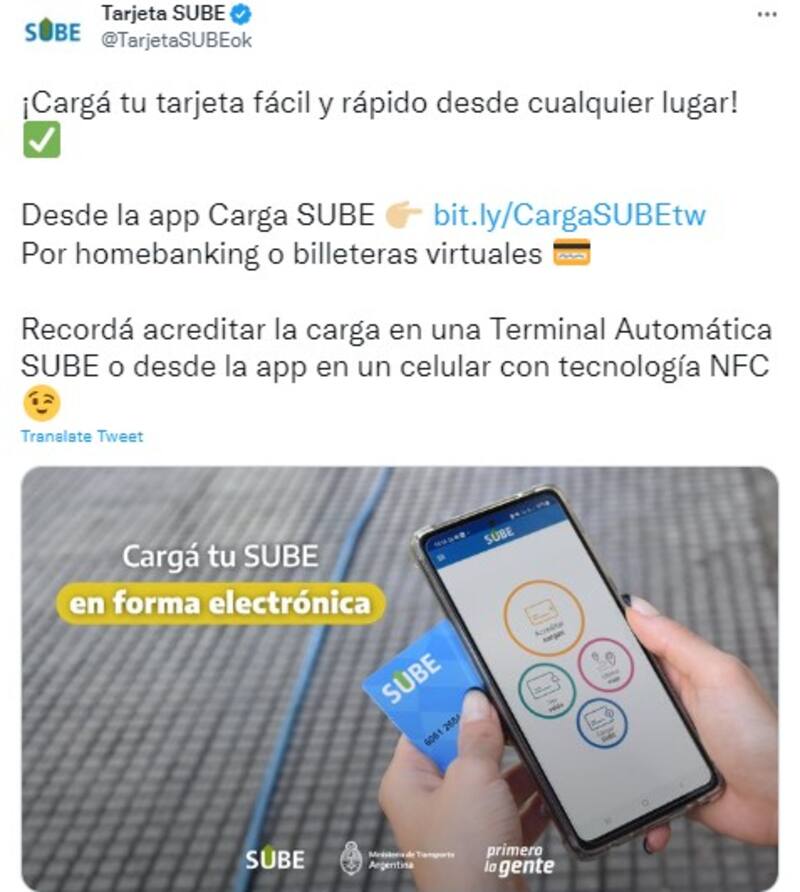
Task: Open the @TarjetaSUBEok handle
Action: [177, 41]
